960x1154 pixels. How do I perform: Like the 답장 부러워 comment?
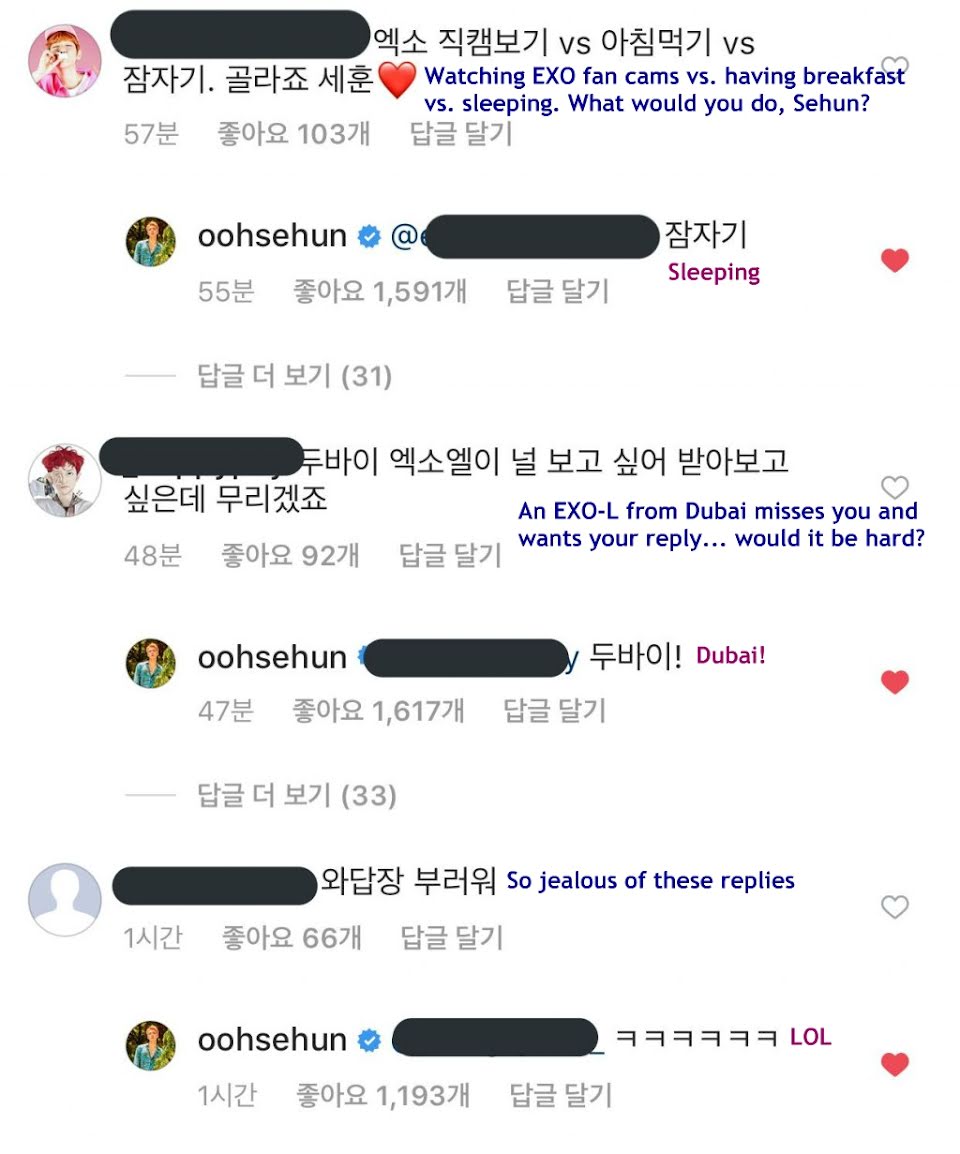click(x=894, y=907)
